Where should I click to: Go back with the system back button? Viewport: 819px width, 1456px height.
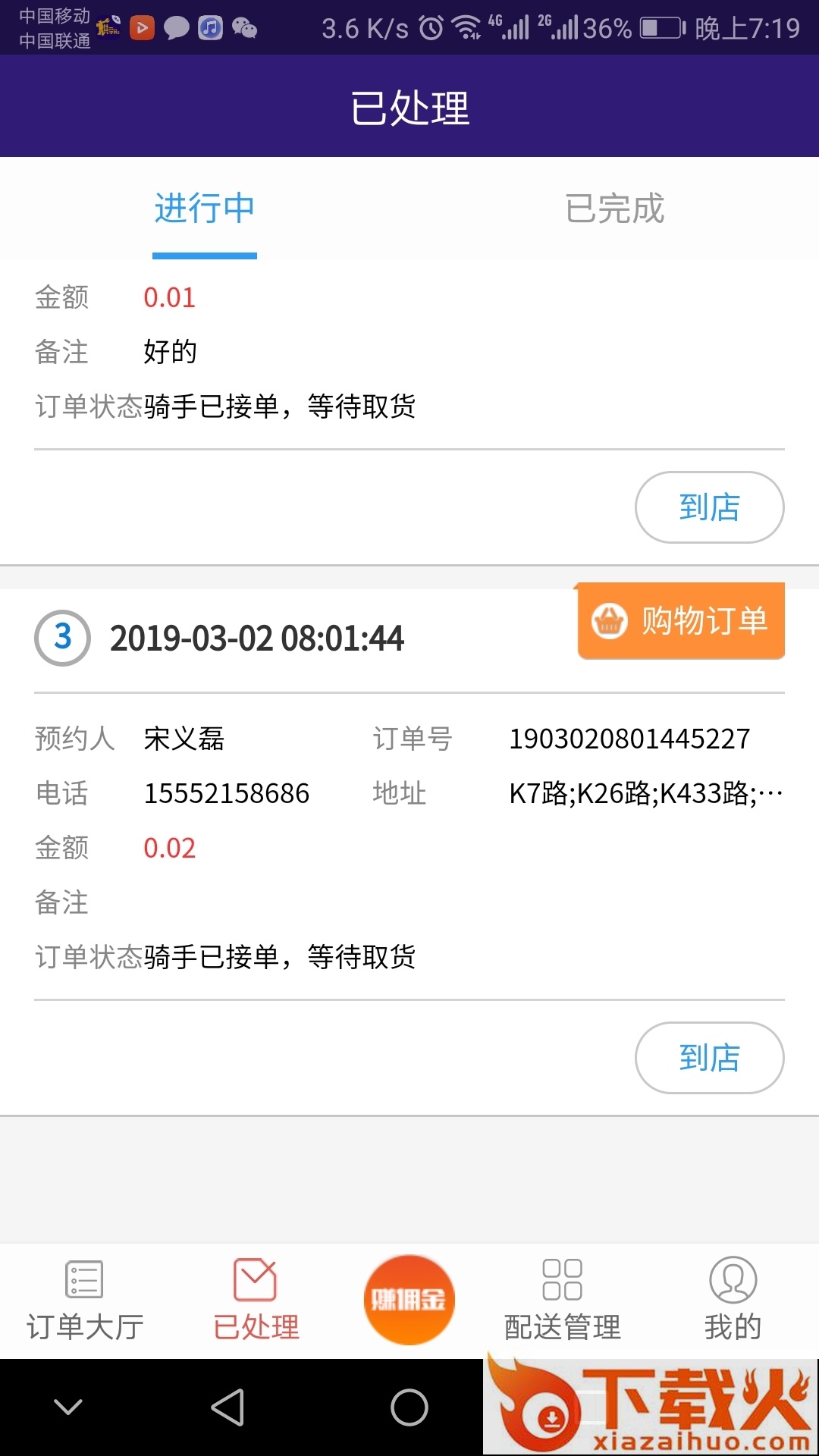[x=227, y=1407]
